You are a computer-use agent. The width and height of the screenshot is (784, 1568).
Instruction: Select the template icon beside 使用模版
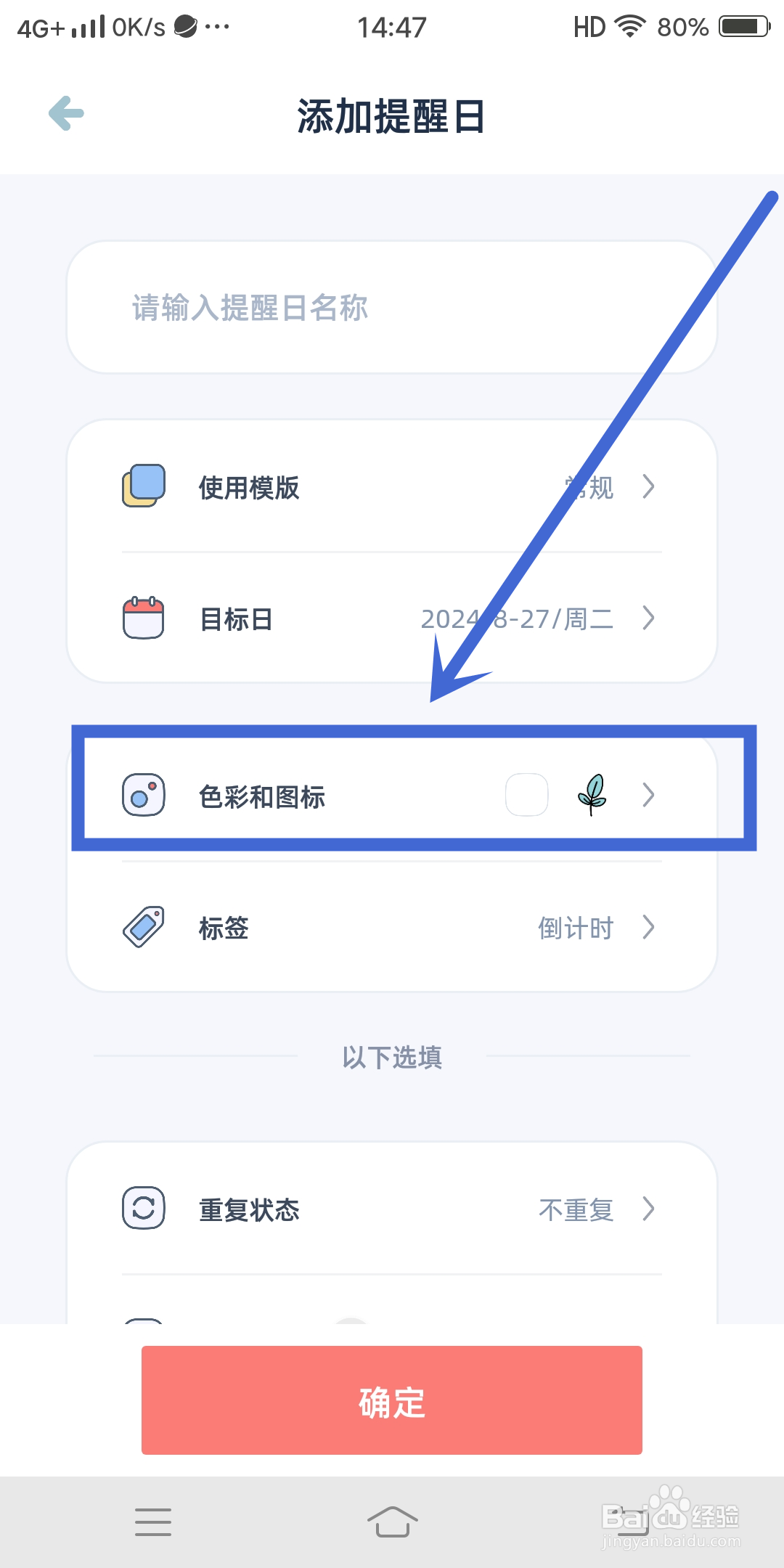click(x=143, y=485)
